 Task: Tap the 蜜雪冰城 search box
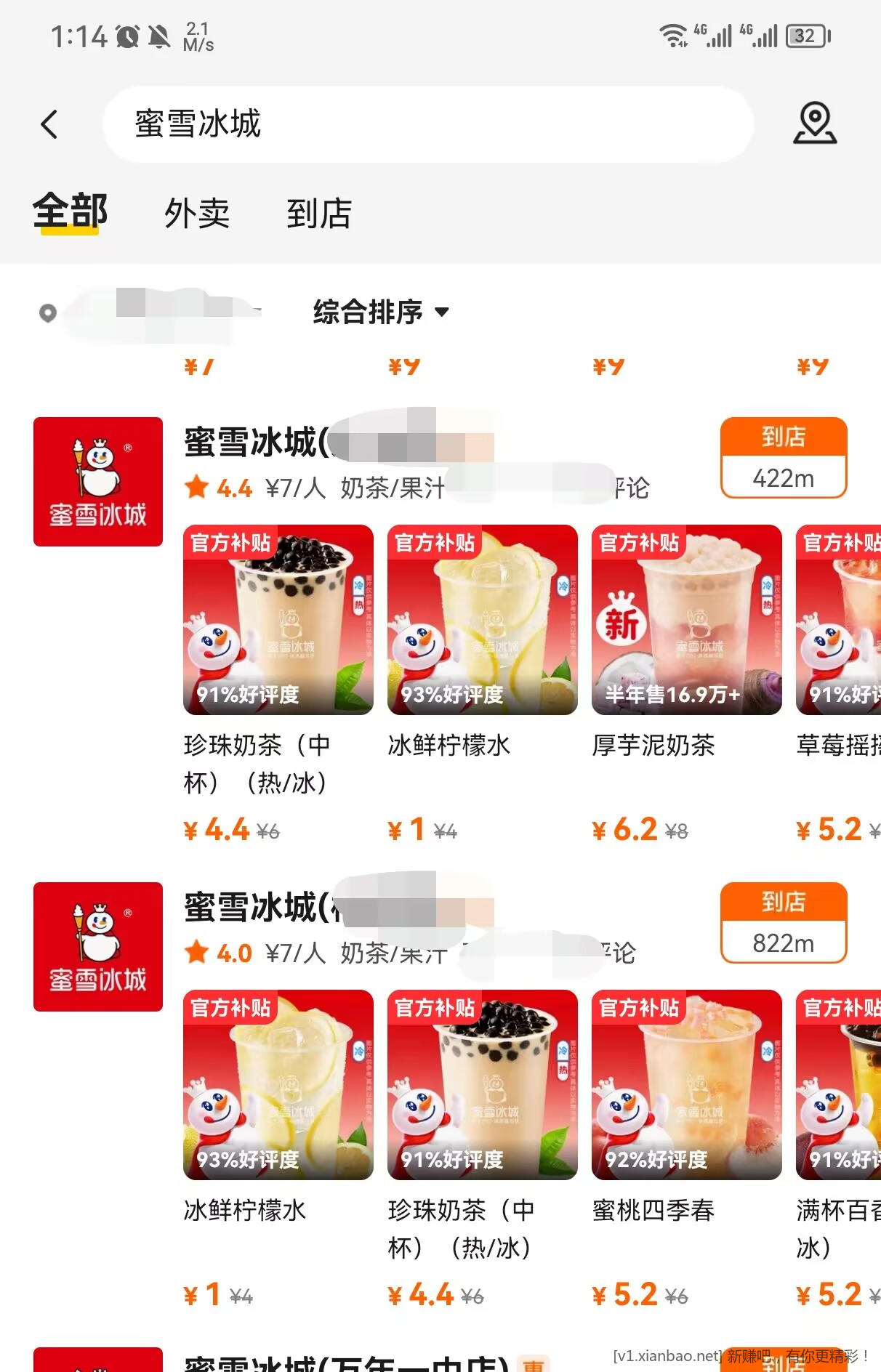427,124
